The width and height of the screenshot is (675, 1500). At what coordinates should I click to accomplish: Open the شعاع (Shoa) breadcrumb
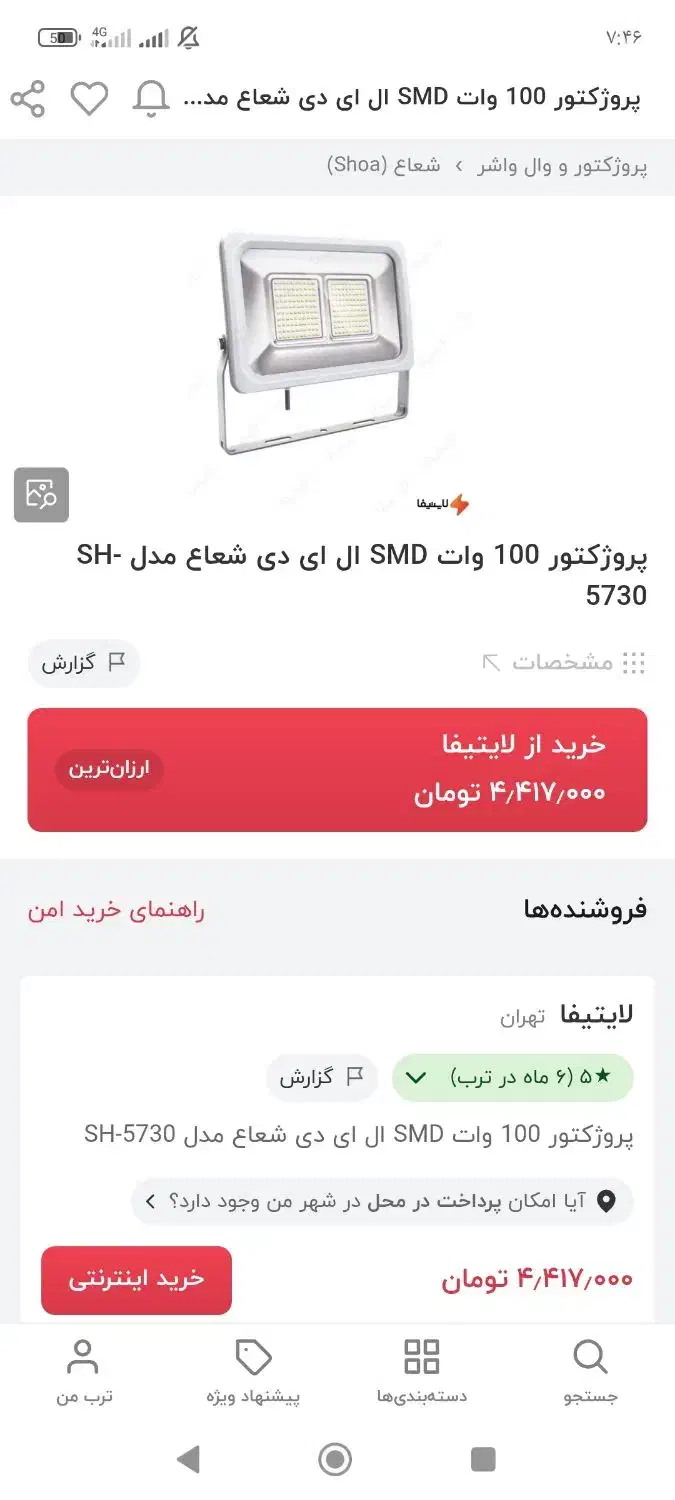(x=384, y=166)
